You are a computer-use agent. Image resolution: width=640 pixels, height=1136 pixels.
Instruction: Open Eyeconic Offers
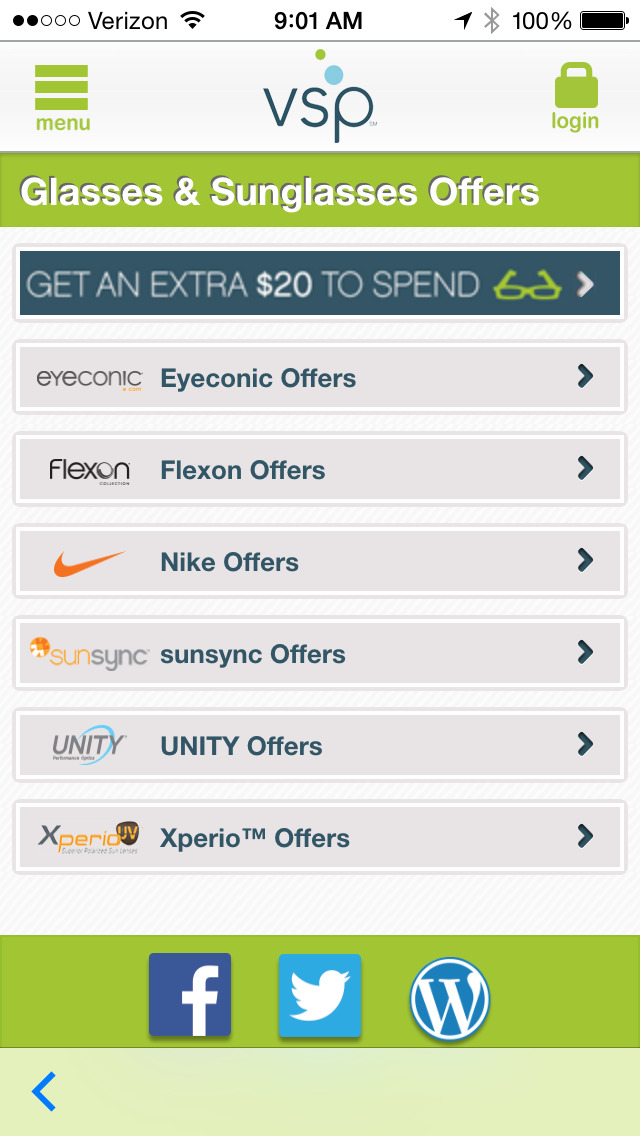320,377
